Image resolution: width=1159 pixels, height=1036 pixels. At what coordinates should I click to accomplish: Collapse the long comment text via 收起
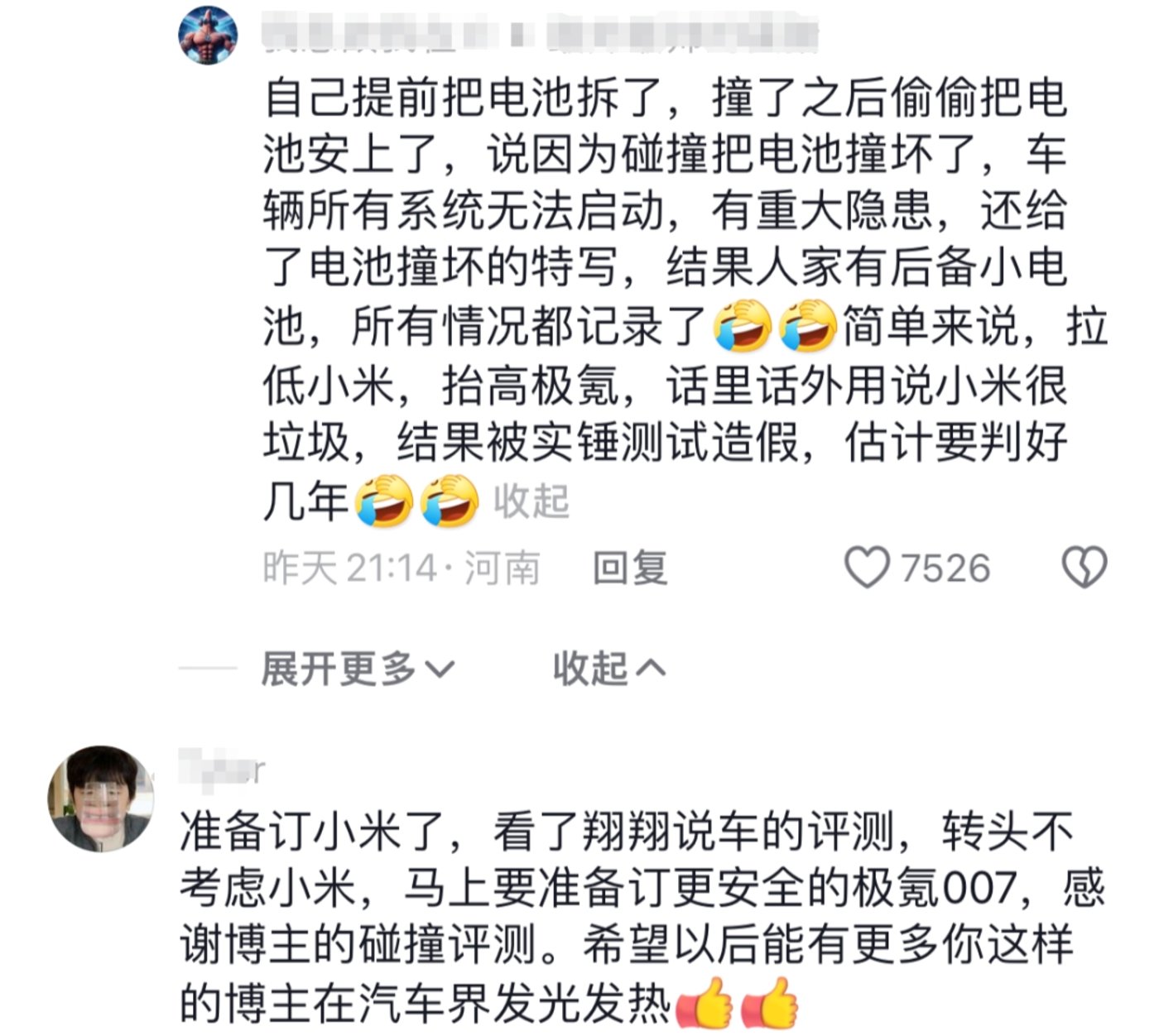tap(531, 501)
